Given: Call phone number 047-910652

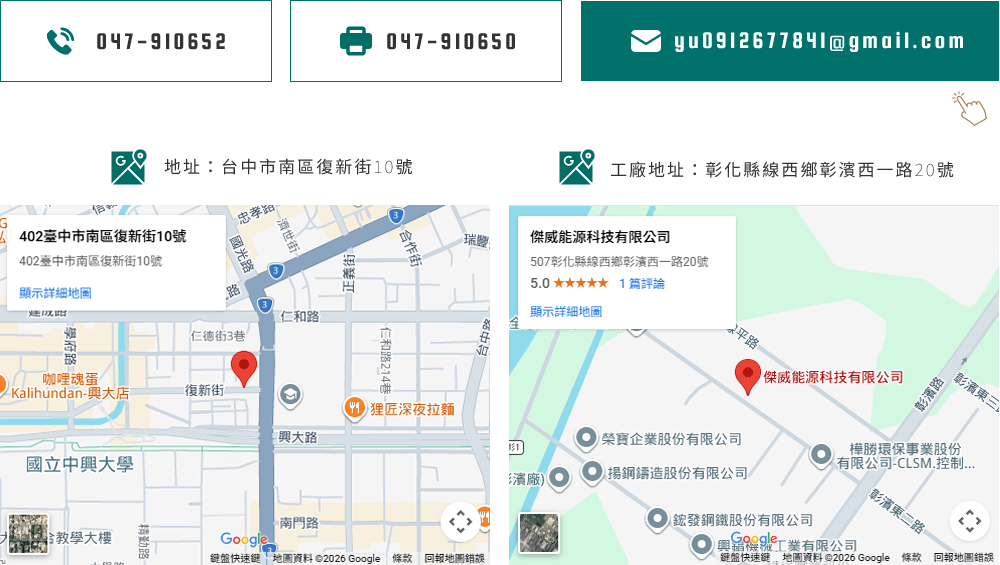Looking at the screenshot, I should pyautogui.click(x=160, y=41).
